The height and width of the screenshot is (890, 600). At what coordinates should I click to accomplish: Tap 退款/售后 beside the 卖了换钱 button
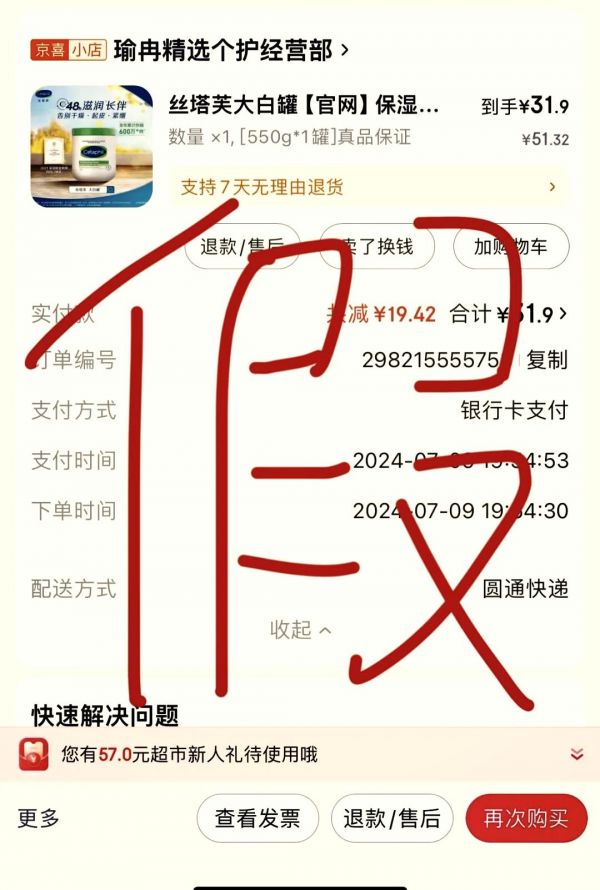[x=241, y=246]
